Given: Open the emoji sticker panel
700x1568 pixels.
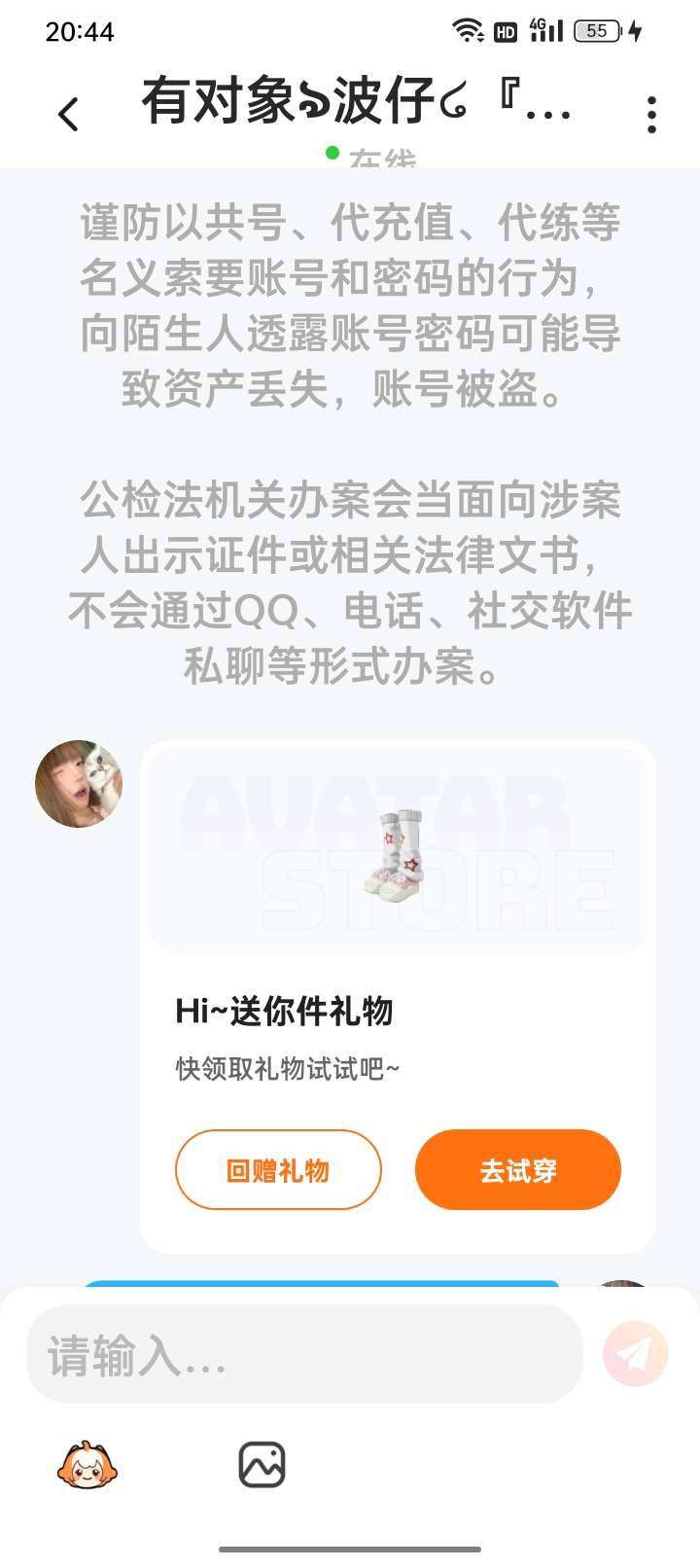Looking at the screenshot, I should coord(87,1465).
